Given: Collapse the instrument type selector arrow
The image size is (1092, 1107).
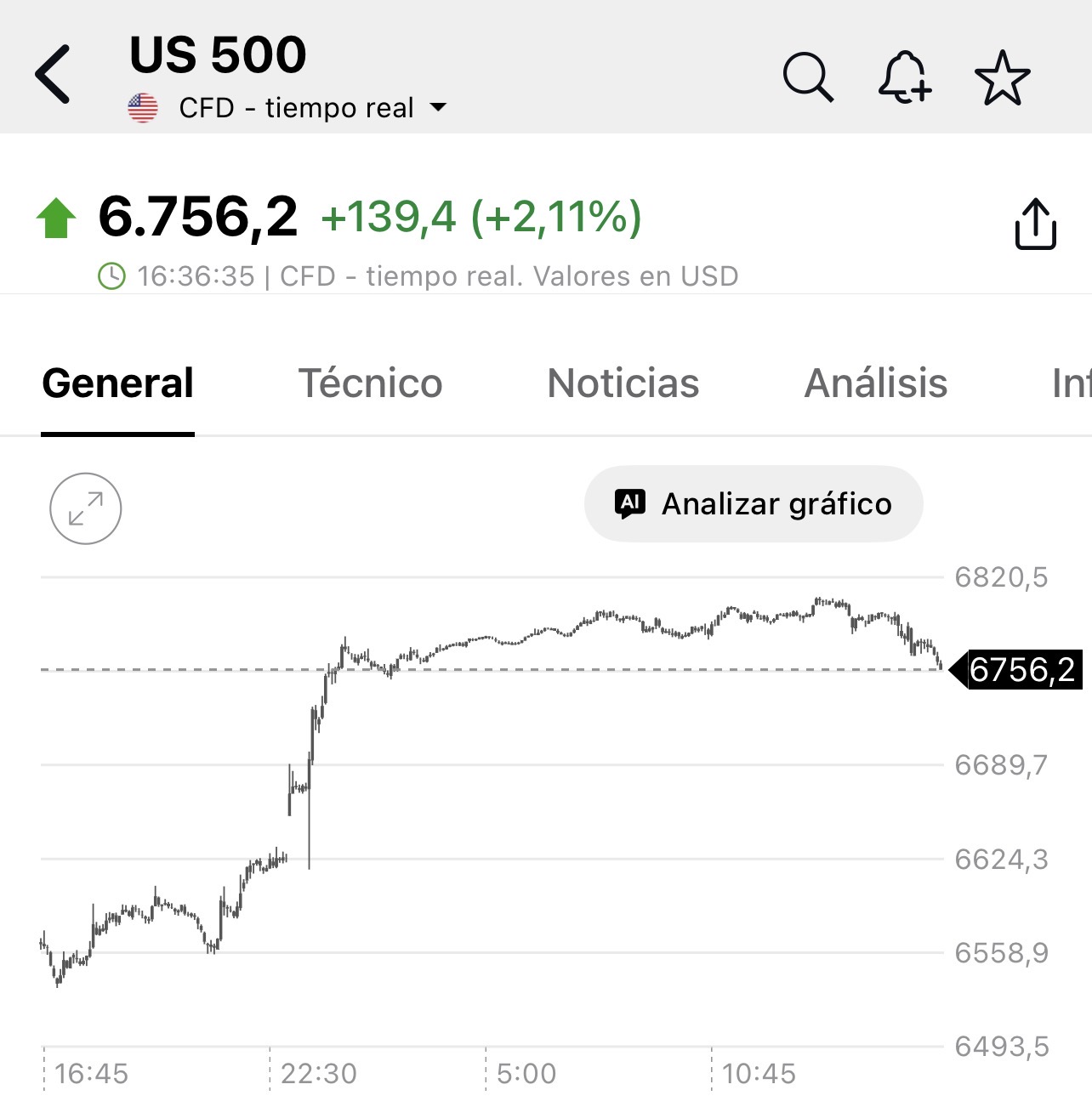Looking at the screenshot, I should [x=439, y=108].
